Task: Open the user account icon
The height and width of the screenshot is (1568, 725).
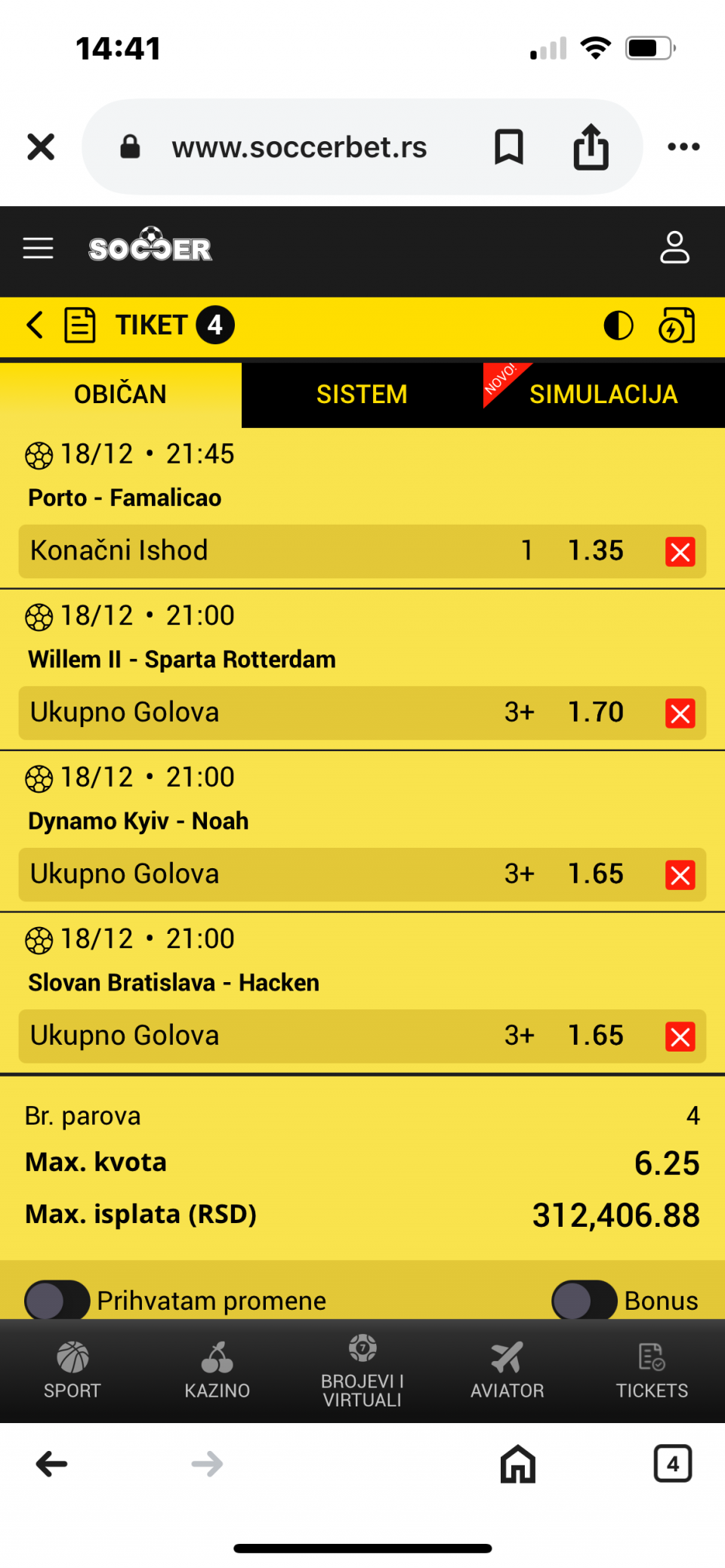Action: pyautogui.click(x=674, y=248)
